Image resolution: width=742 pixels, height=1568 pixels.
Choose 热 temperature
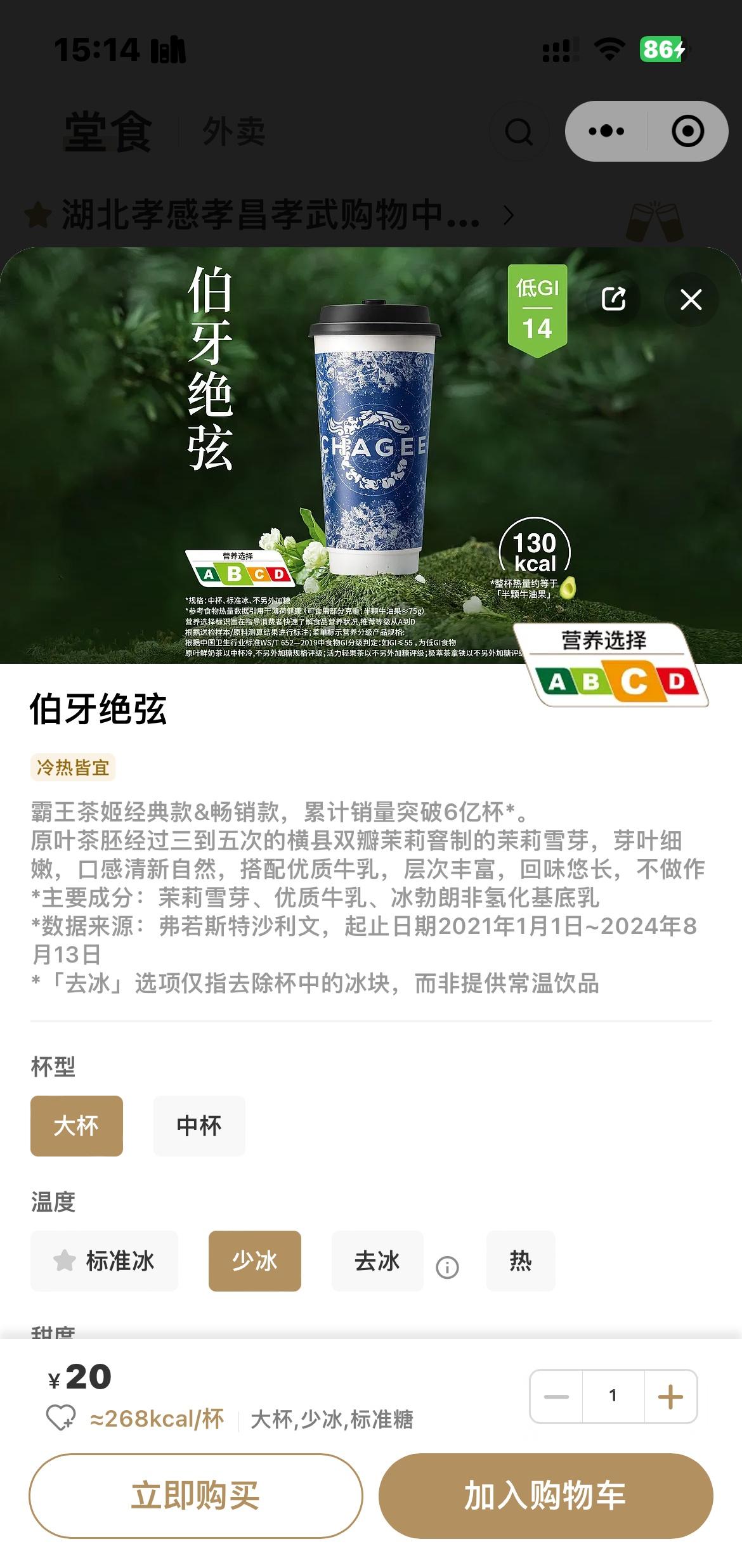click(x=520, y=1261)
